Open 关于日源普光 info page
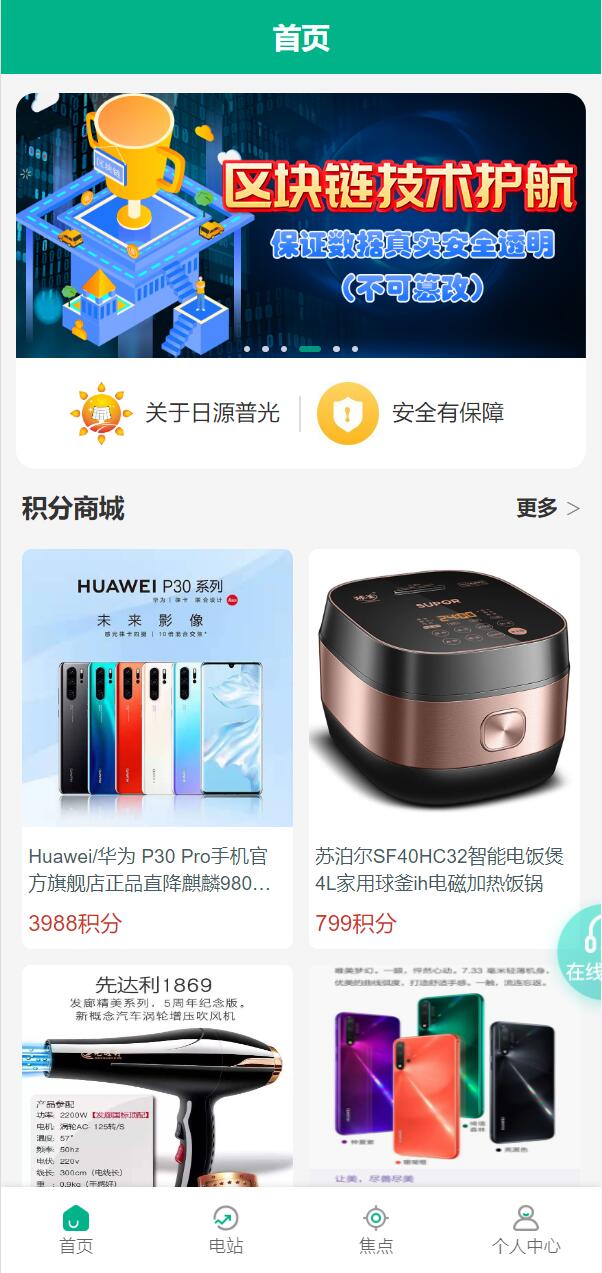602x1273 pixels. click(176, 413)
